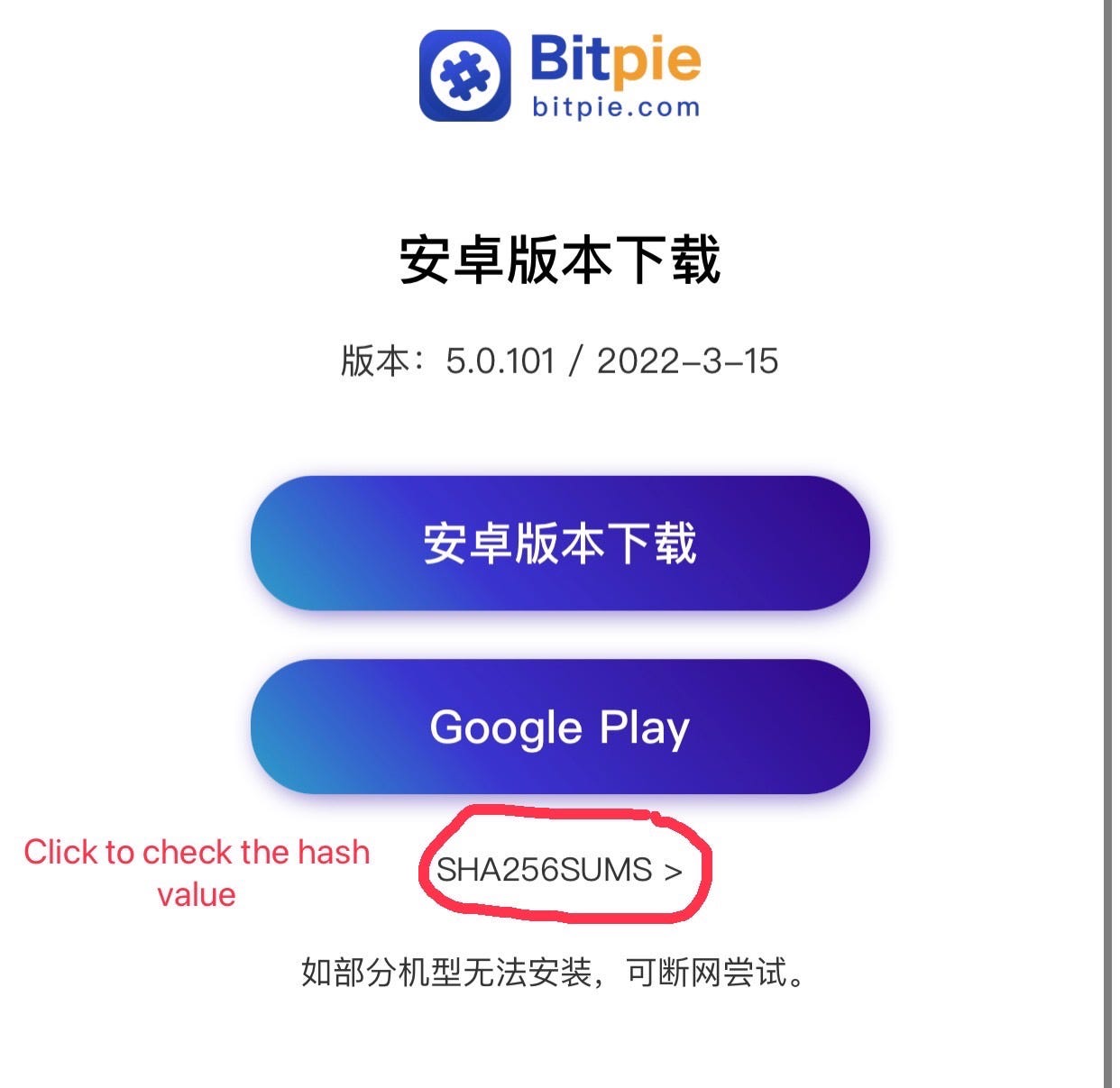This screenshot has width=1120, height=1088.
Task: Open the SHA256SUMS link
Action: [559, 871]
